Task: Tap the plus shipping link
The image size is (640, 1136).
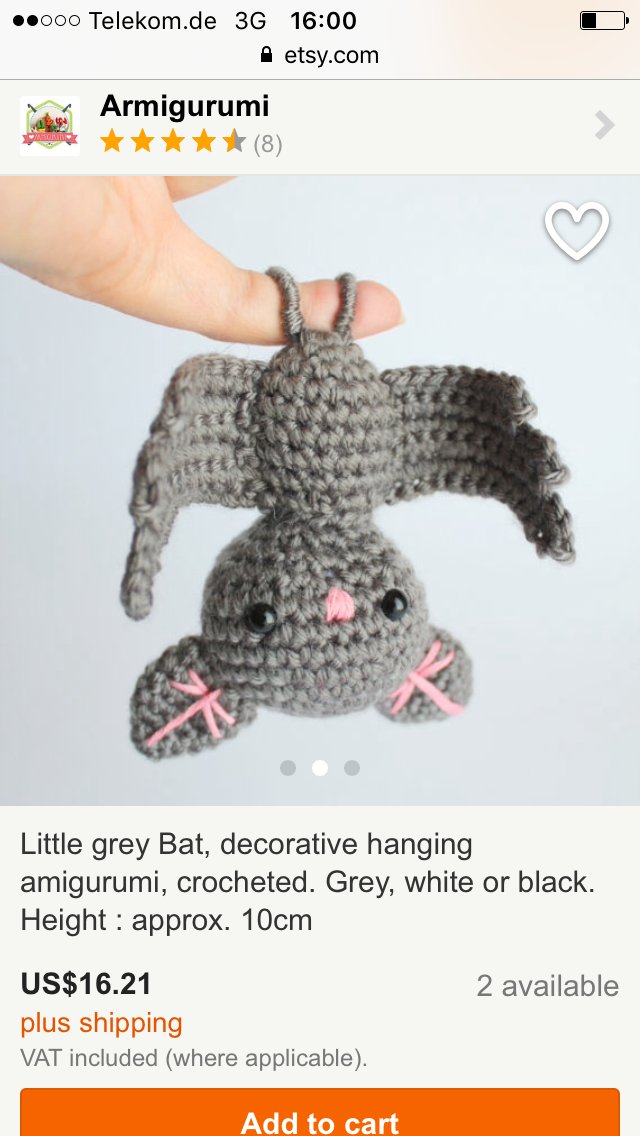Action: coord(101,1023)
